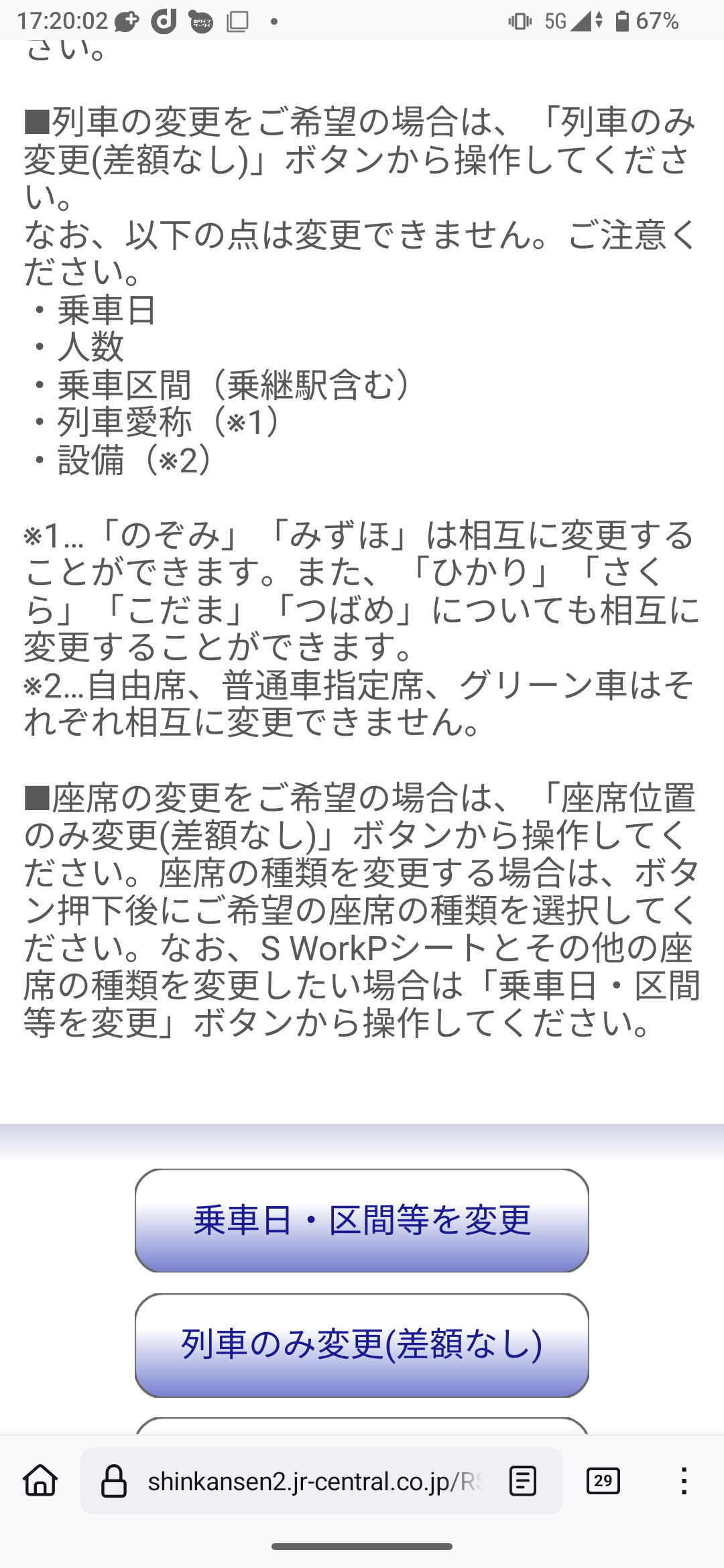This screenshot has height=1568, width=724.
Task: Open the browser overflow menu
Action: tap(684, 1481)
